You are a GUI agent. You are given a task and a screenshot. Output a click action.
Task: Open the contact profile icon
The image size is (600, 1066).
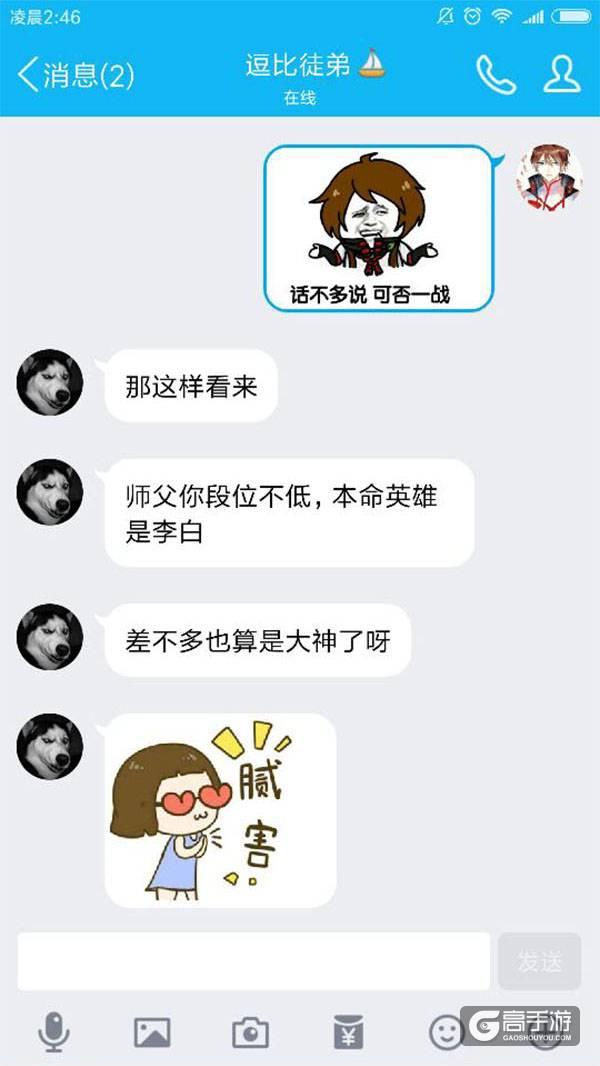561,74
